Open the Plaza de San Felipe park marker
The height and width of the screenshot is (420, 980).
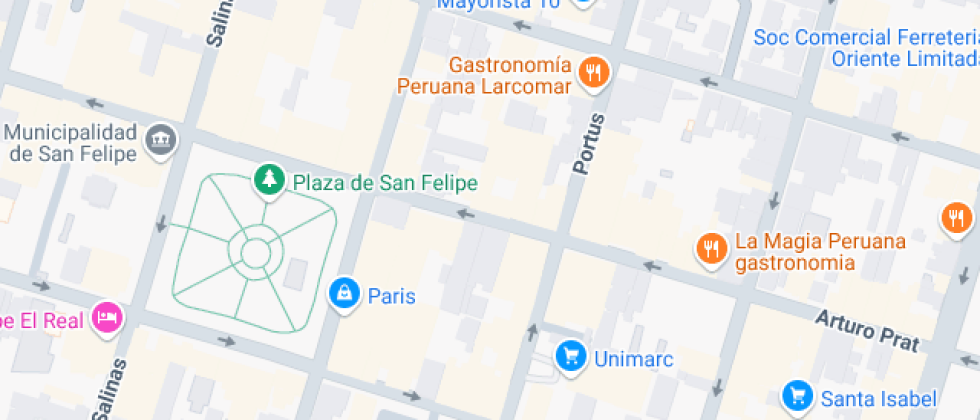click(x=268, y=180)
